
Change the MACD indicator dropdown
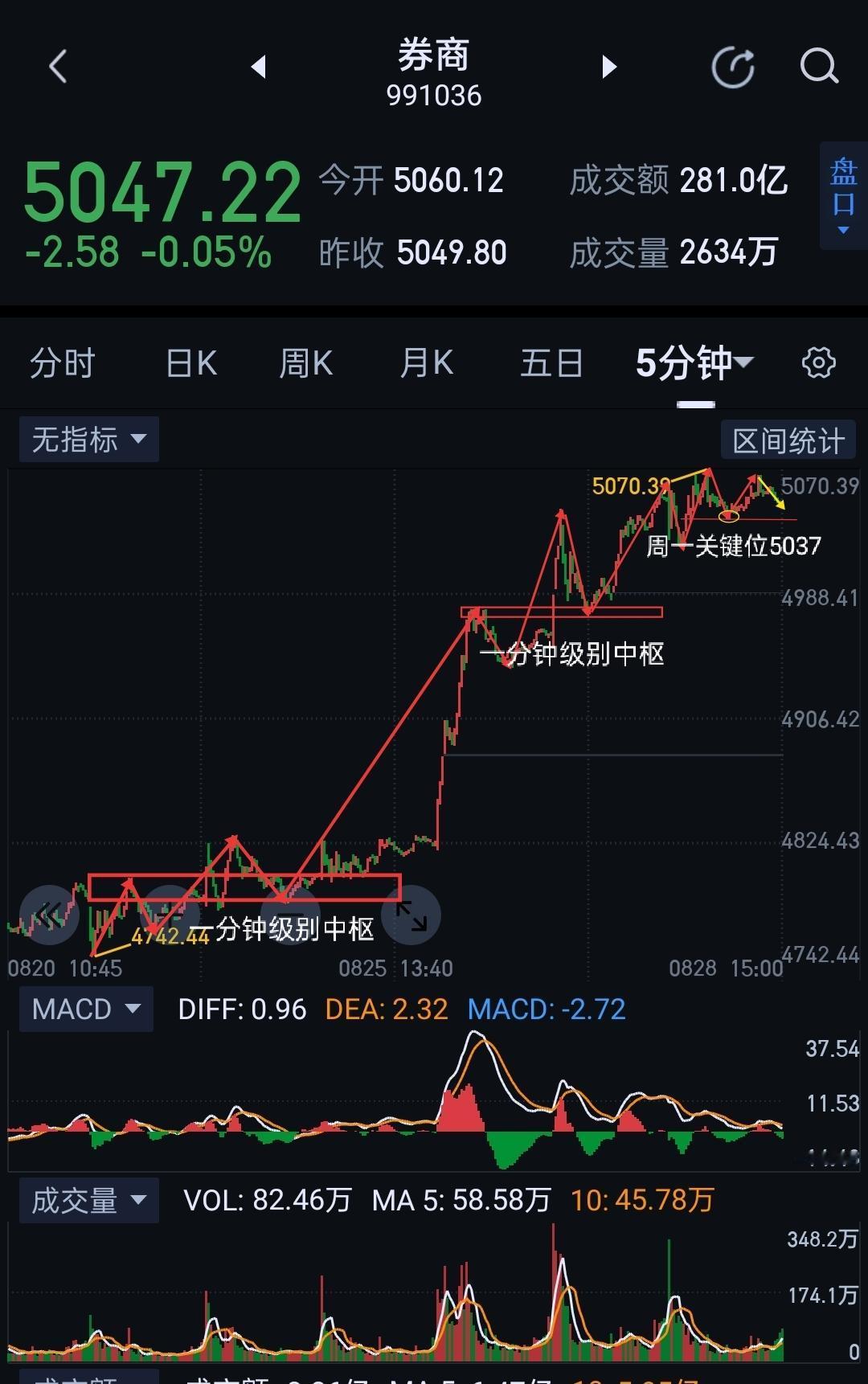click(x=86, y=1009)
